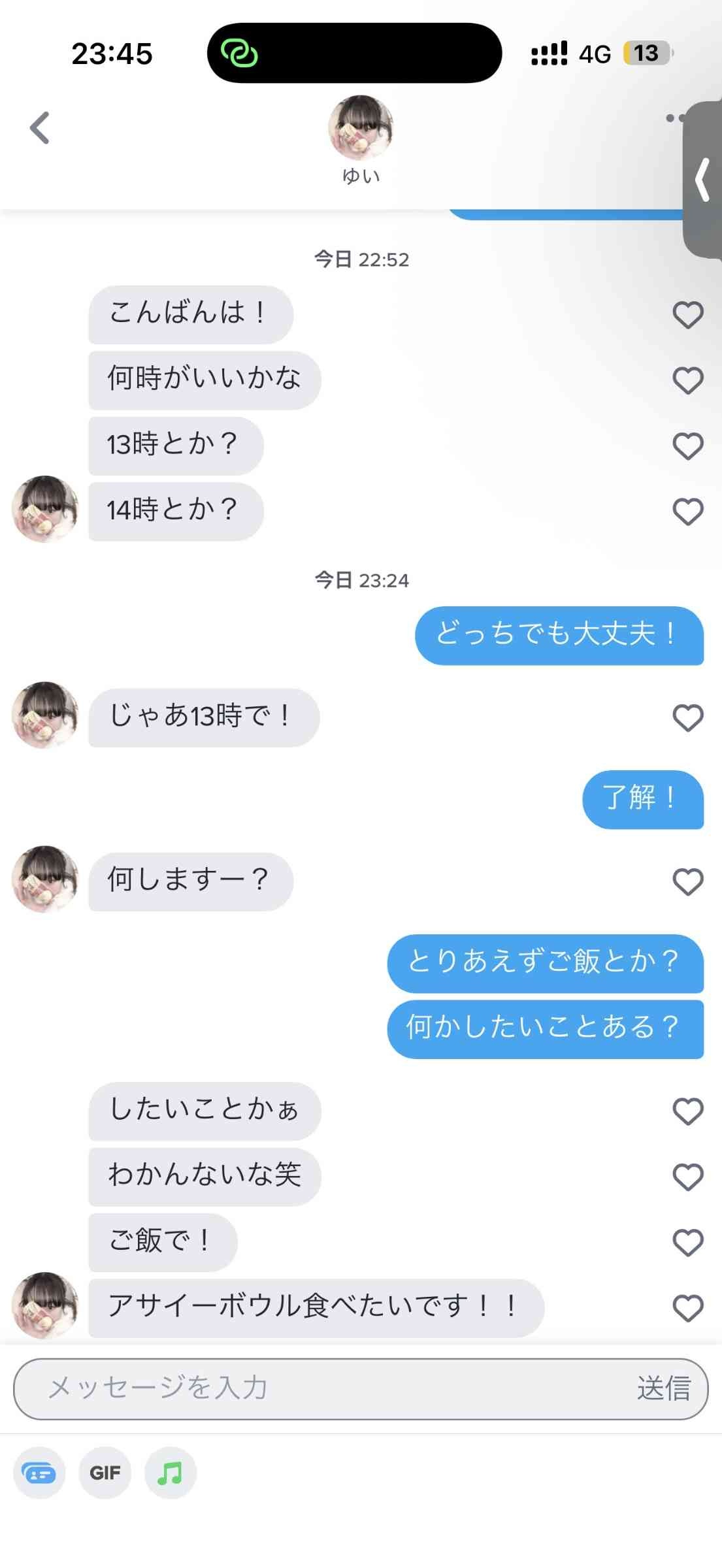722x1568 pixels.
Task: Heart the したいことかぁ message
Action: (687, 1111)
